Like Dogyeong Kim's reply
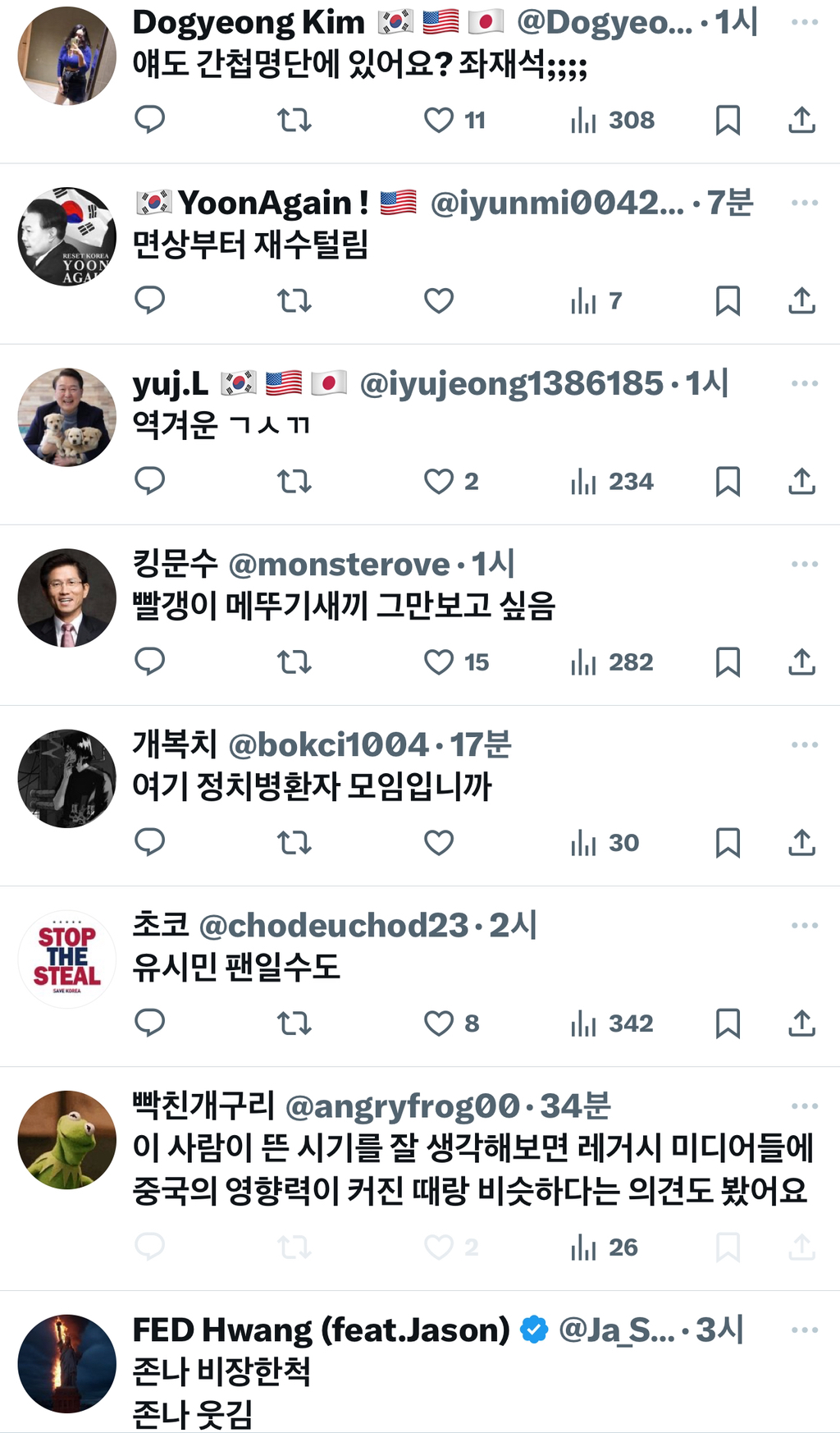The height and width of the screenshot is (1433, 840). tap(439, 121)
